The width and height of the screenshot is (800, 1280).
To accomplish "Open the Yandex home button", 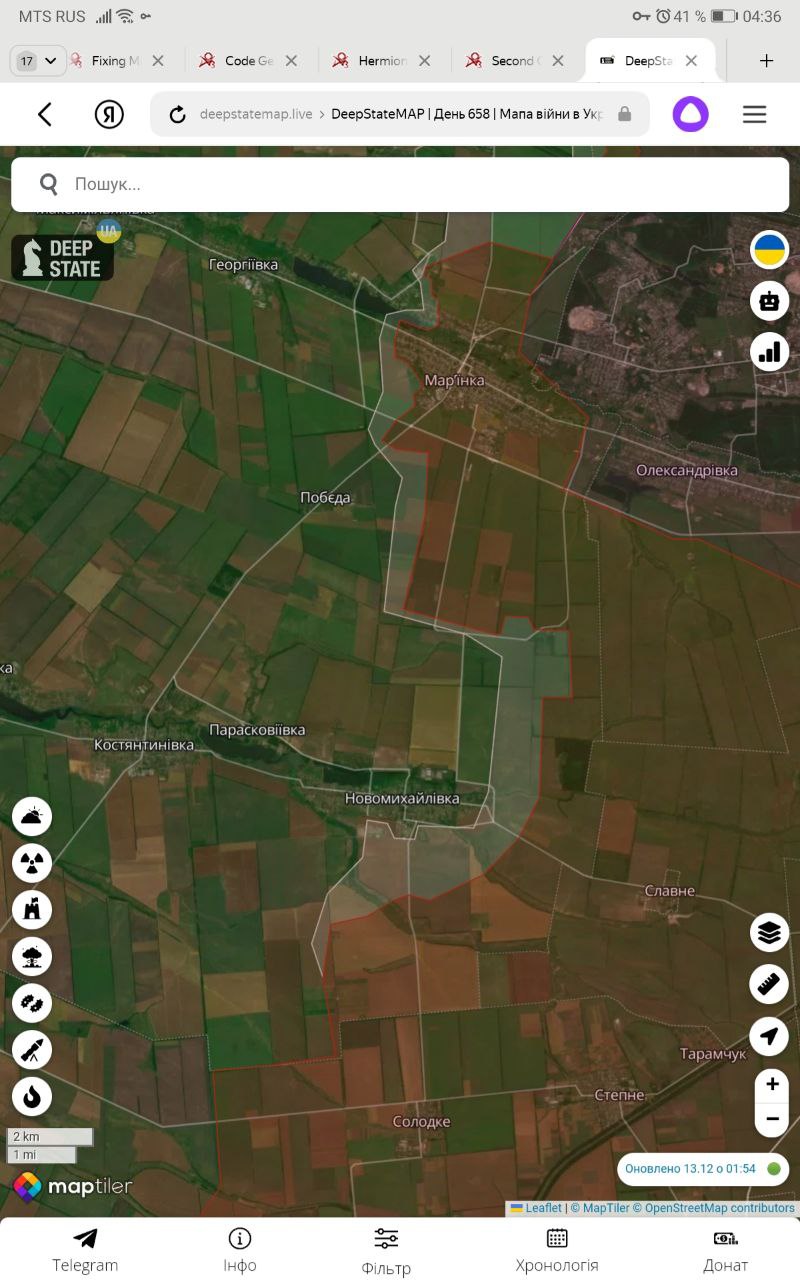I will pyautogui.click(x=109, y=114).
